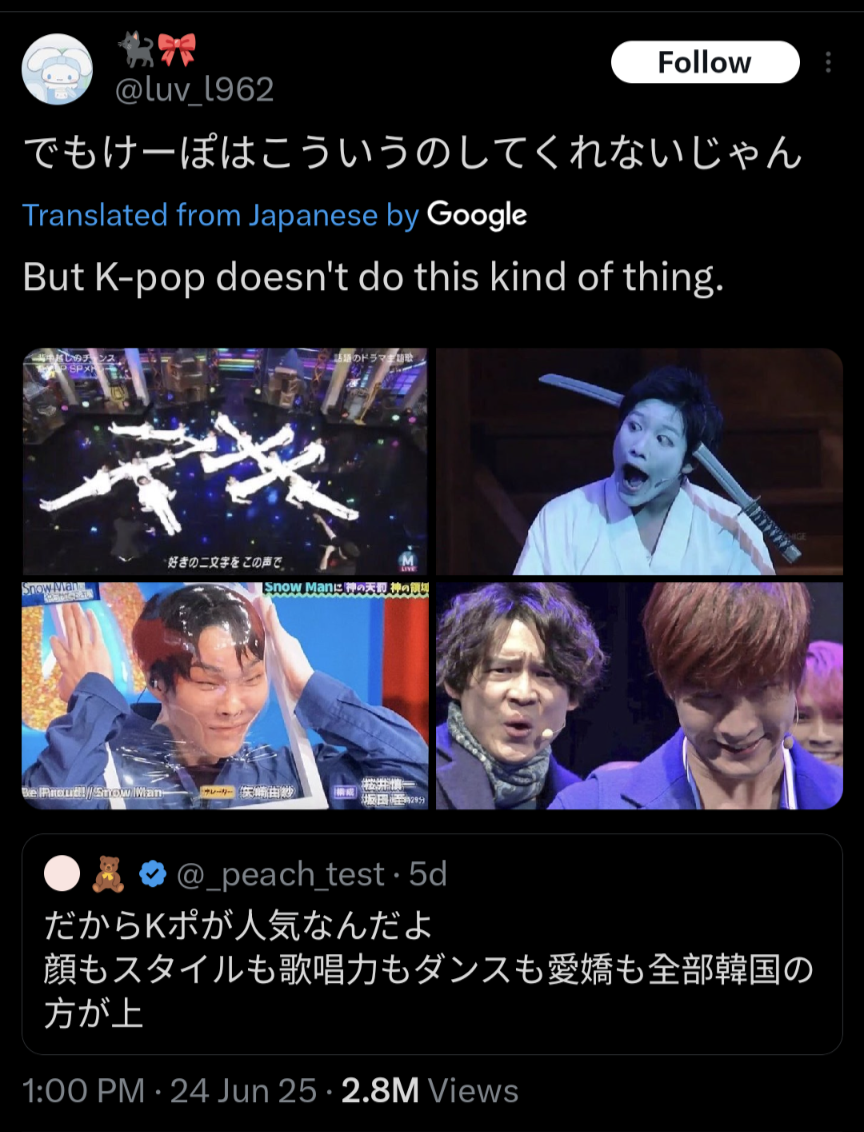Open the Snow Man tape-face photo
This screenshot has height=1132, width=864.
point(225,696)
